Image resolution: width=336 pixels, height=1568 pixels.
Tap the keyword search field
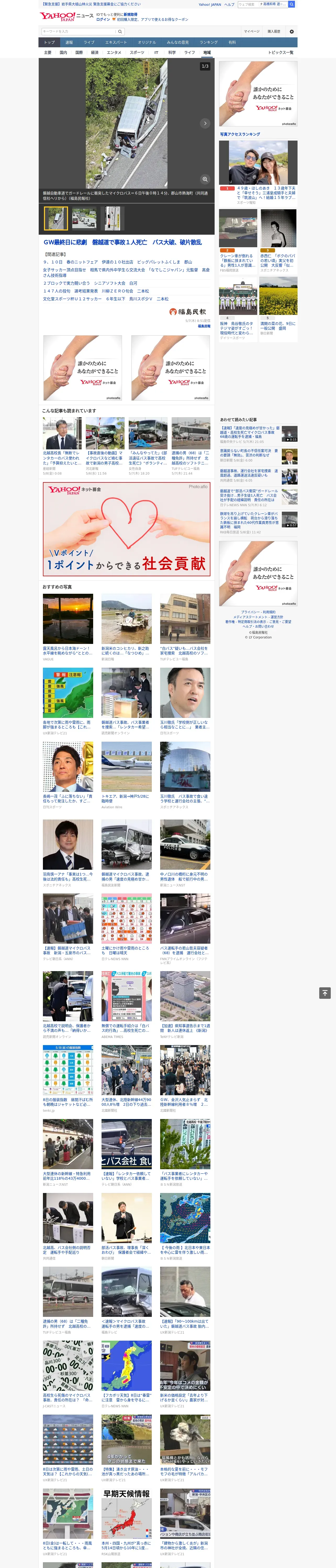pos(78,31)
